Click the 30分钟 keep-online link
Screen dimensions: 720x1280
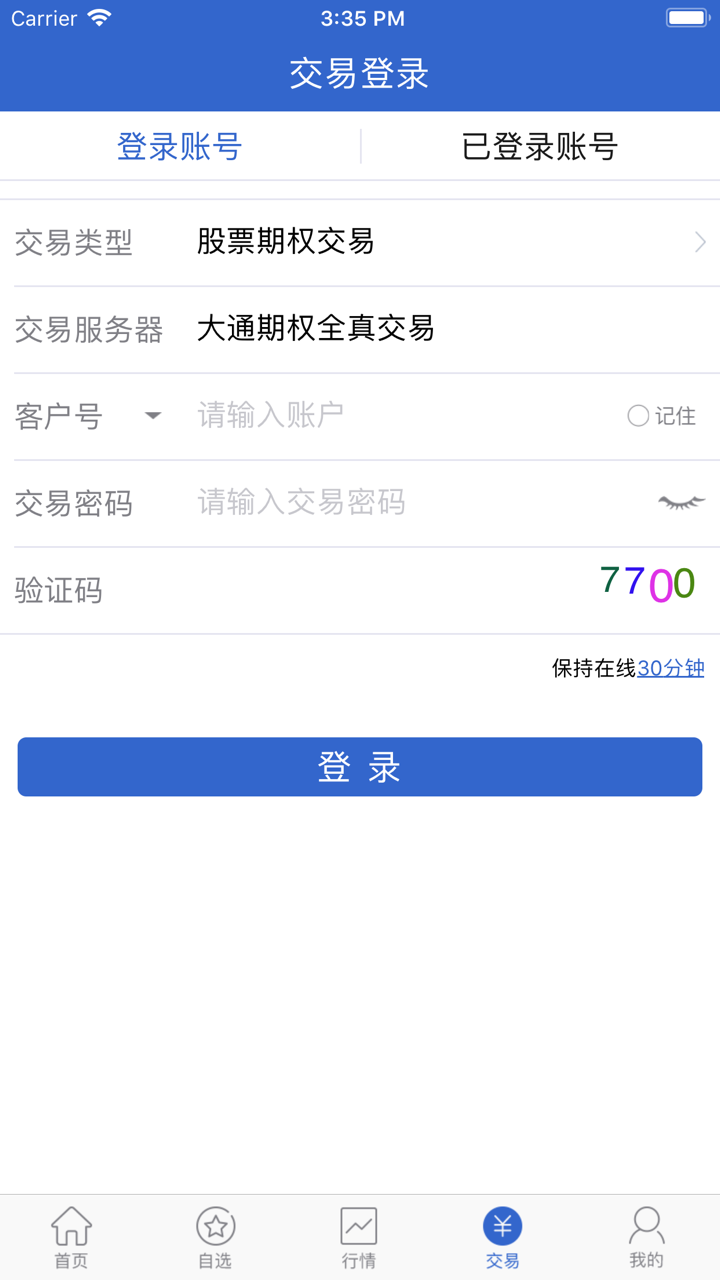pos(670,667)
